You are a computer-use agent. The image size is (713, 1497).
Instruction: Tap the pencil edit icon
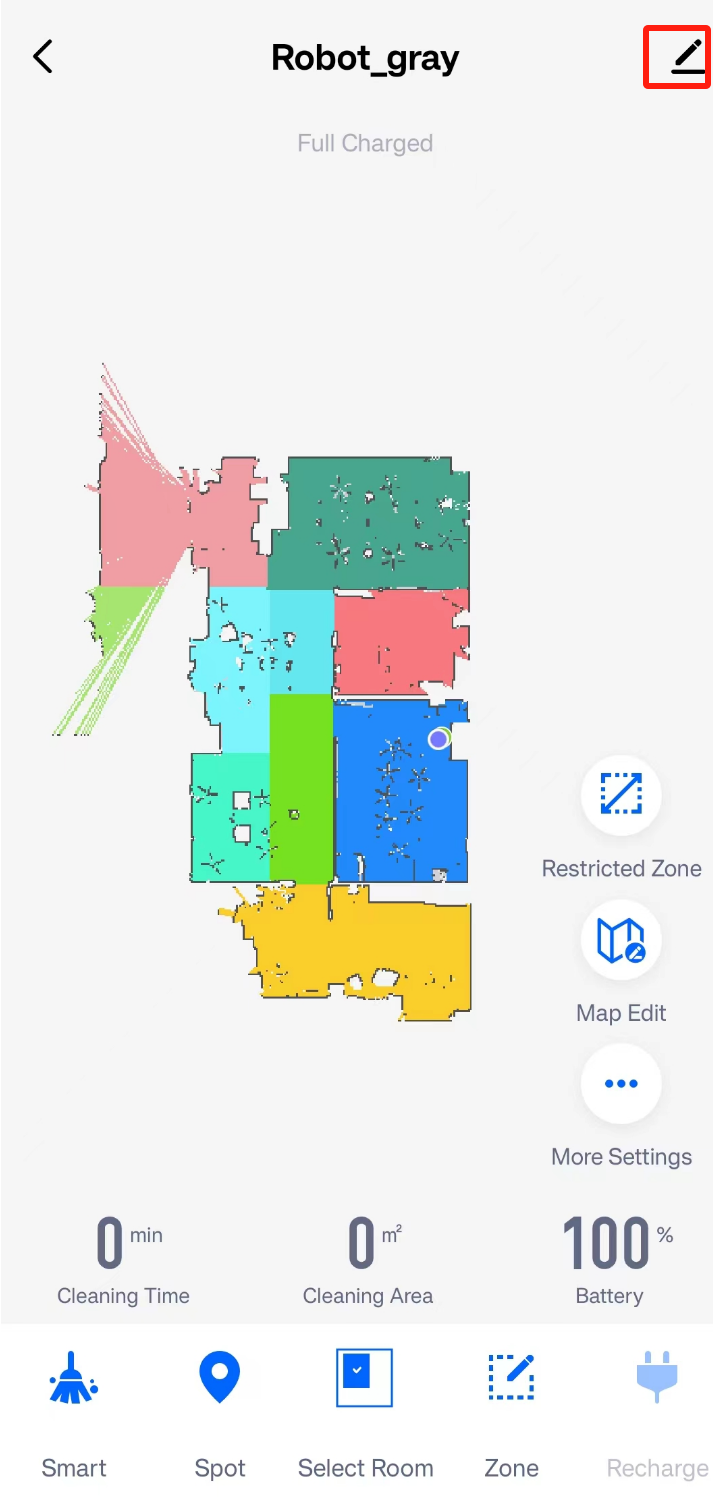(686, 57)
